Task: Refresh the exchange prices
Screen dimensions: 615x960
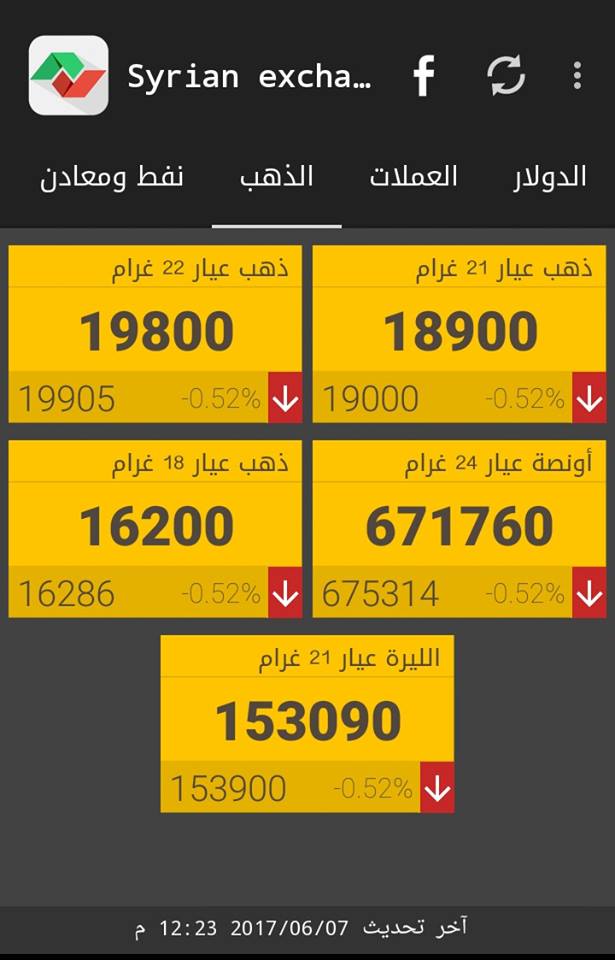Action: [506, 76]
